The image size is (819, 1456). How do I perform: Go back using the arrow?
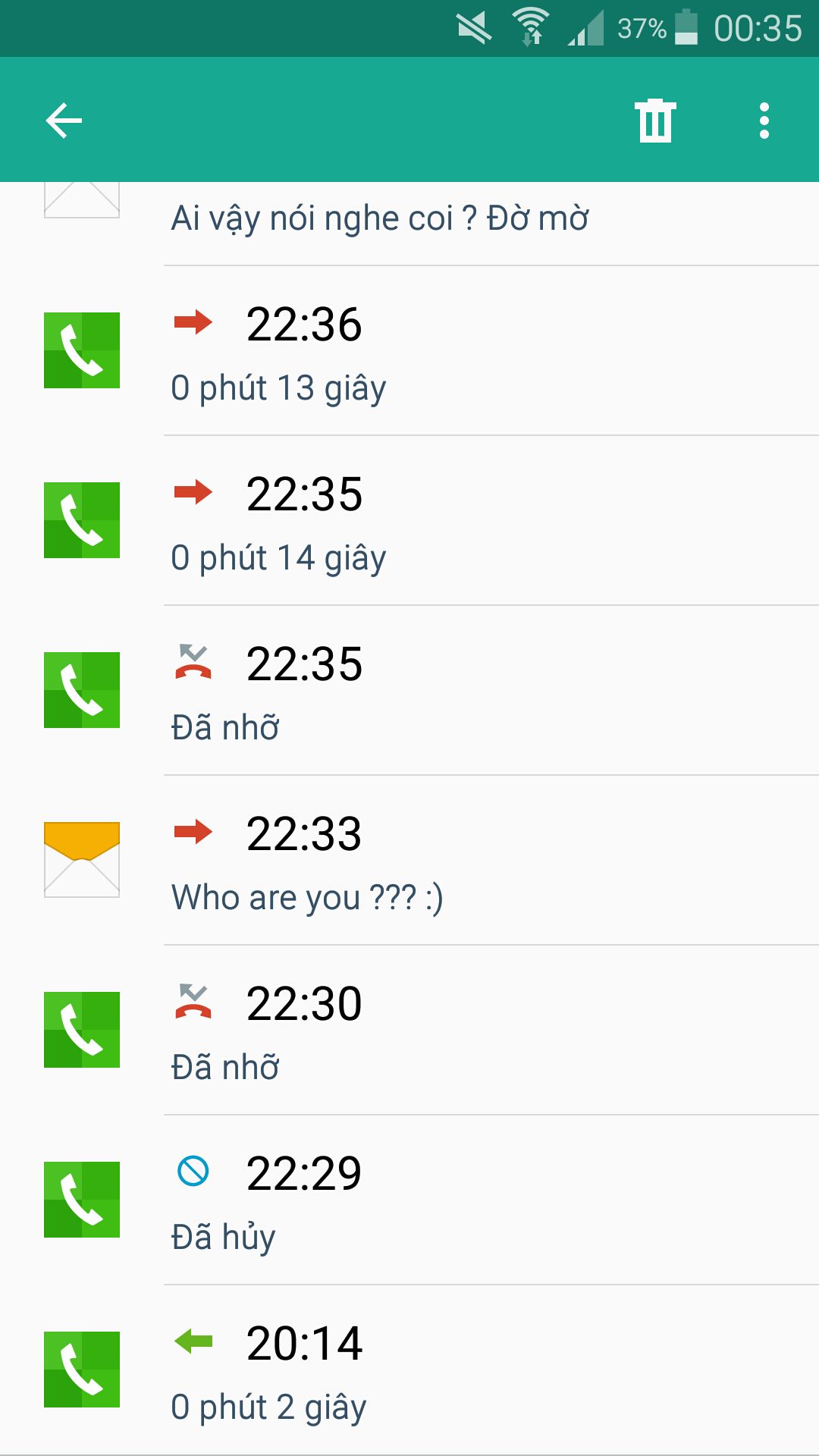tap(64, 121)
